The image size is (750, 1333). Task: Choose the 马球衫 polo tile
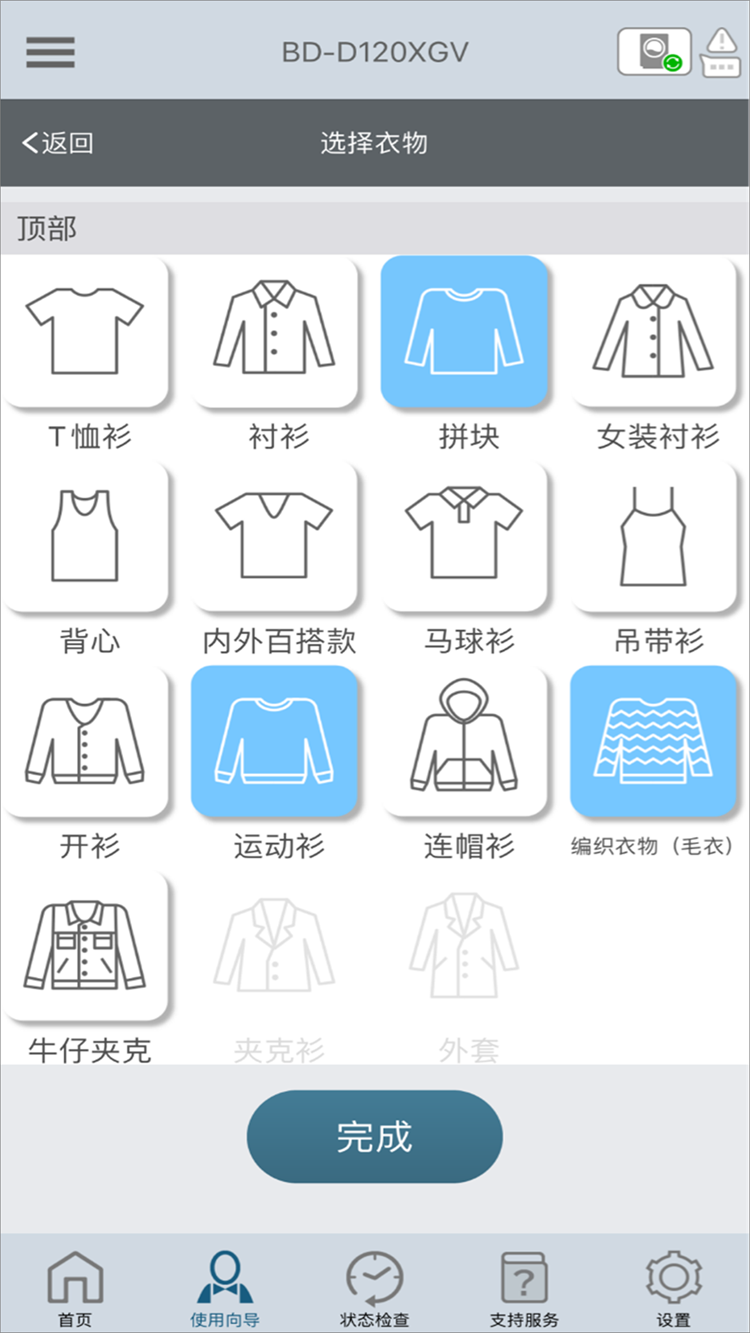(464, 537)
